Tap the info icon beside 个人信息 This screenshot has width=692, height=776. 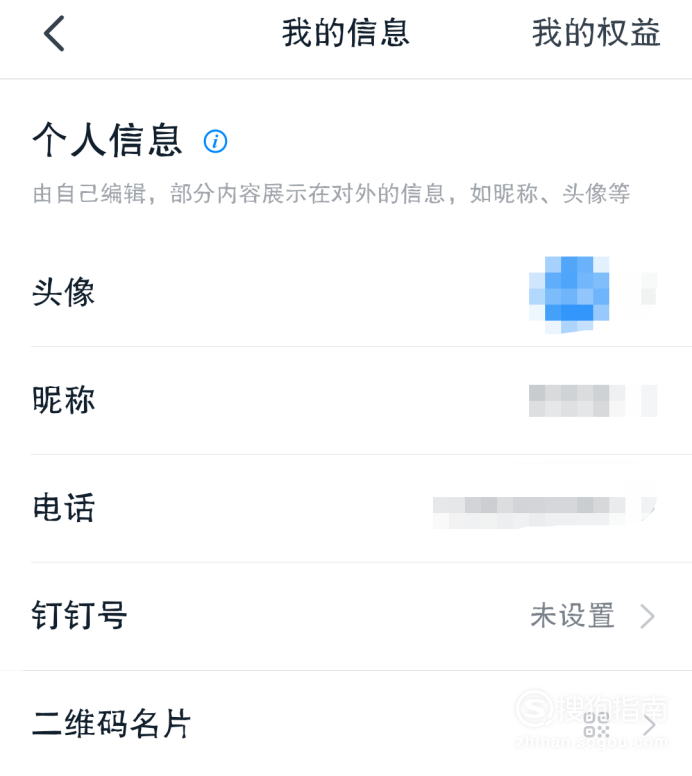pos(215,141)
